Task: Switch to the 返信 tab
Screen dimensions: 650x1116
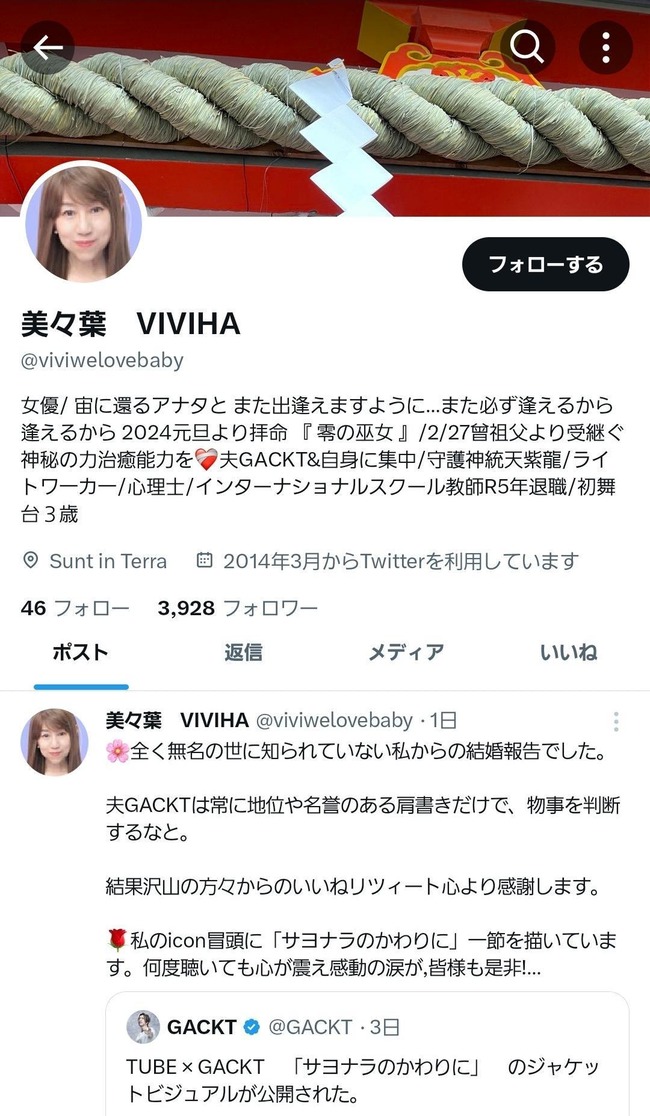Action: (243, 653)
